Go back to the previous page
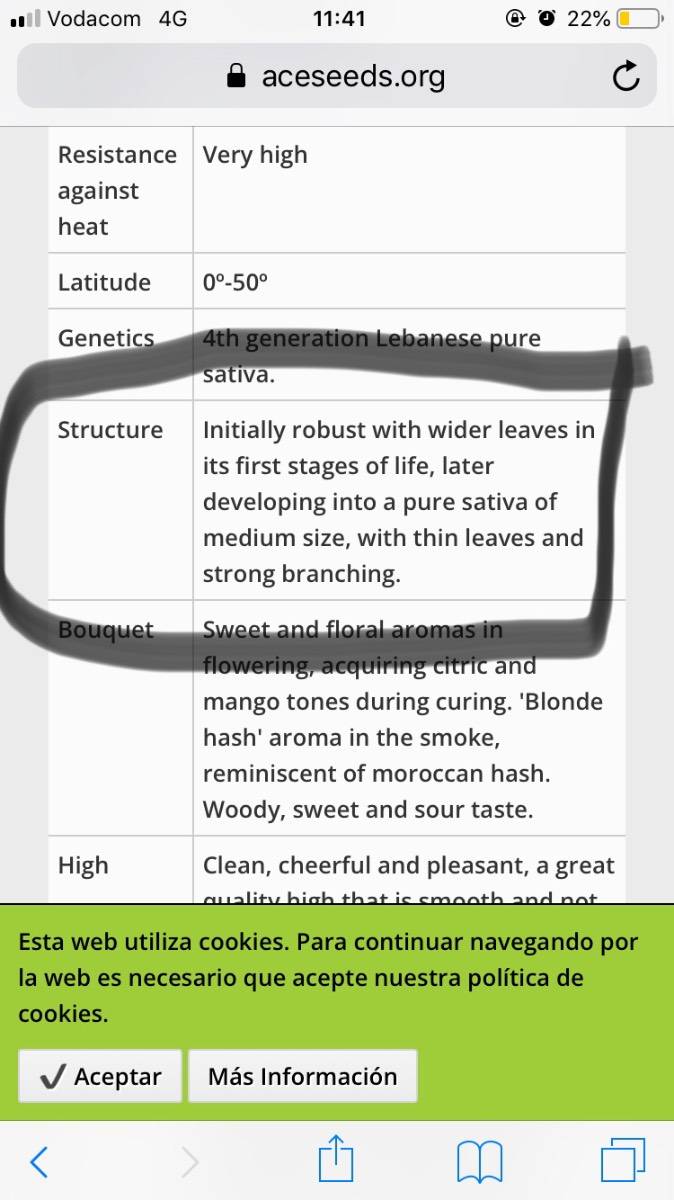Screen dimensions: 674x1200 point(39,1162)
